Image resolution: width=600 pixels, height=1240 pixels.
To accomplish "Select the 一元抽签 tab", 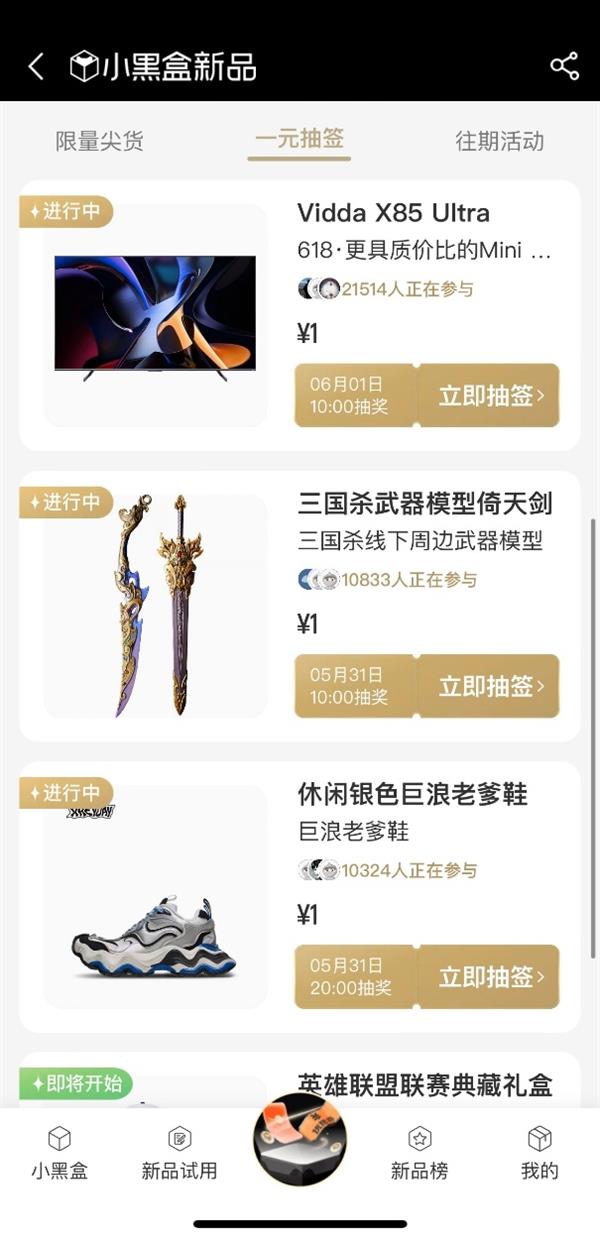I will [x=299, y=139].
